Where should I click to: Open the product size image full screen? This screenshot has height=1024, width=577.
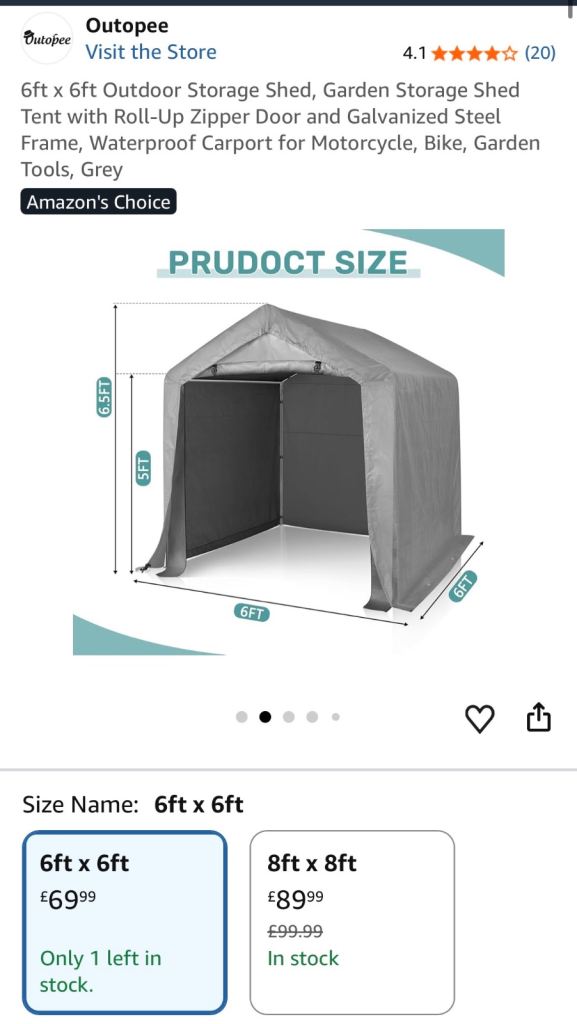288,442
